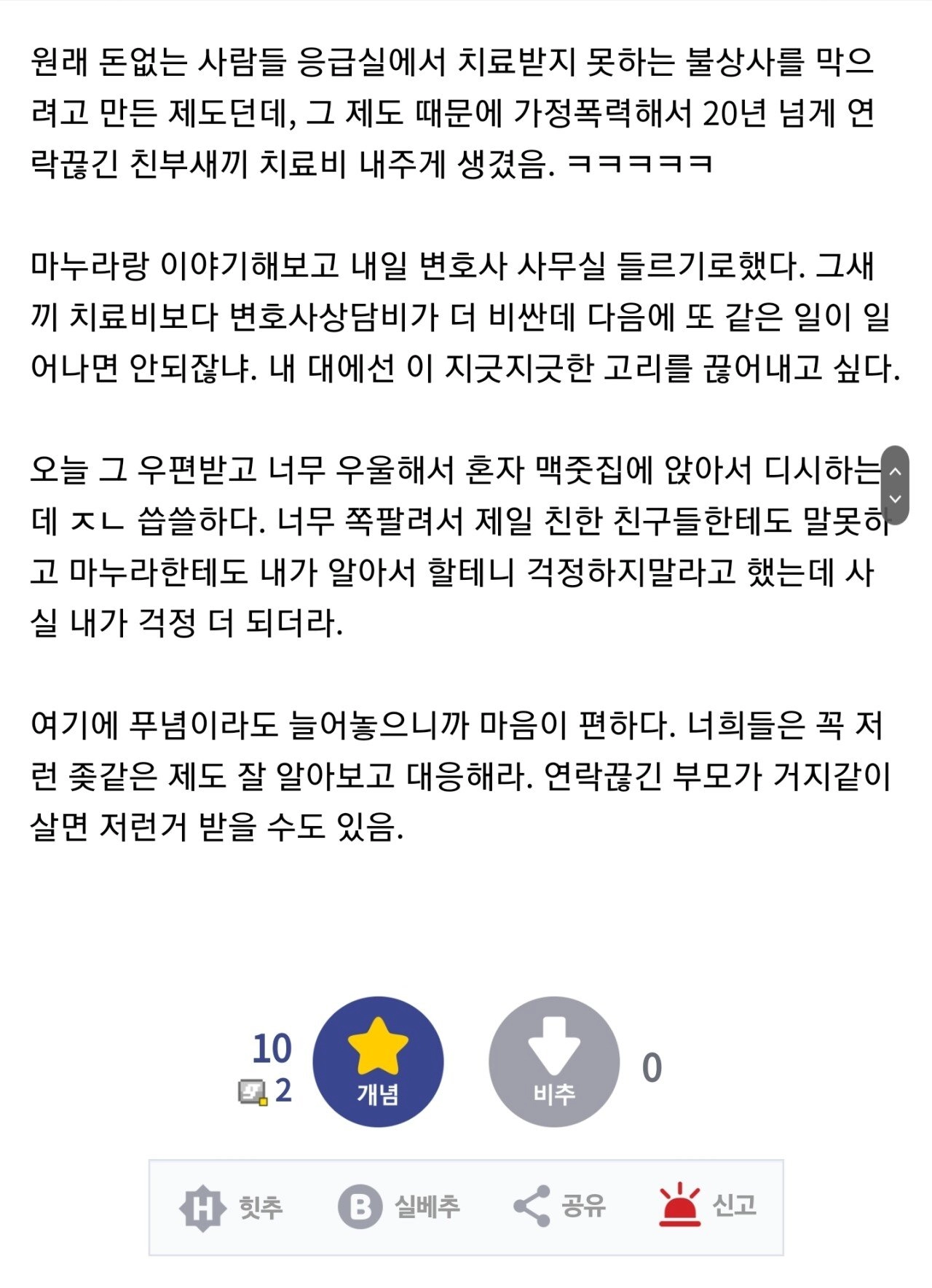Select the share network icon next to 공유
This screenshot has height=1288, width=932.
click(x=531, y=1205)
